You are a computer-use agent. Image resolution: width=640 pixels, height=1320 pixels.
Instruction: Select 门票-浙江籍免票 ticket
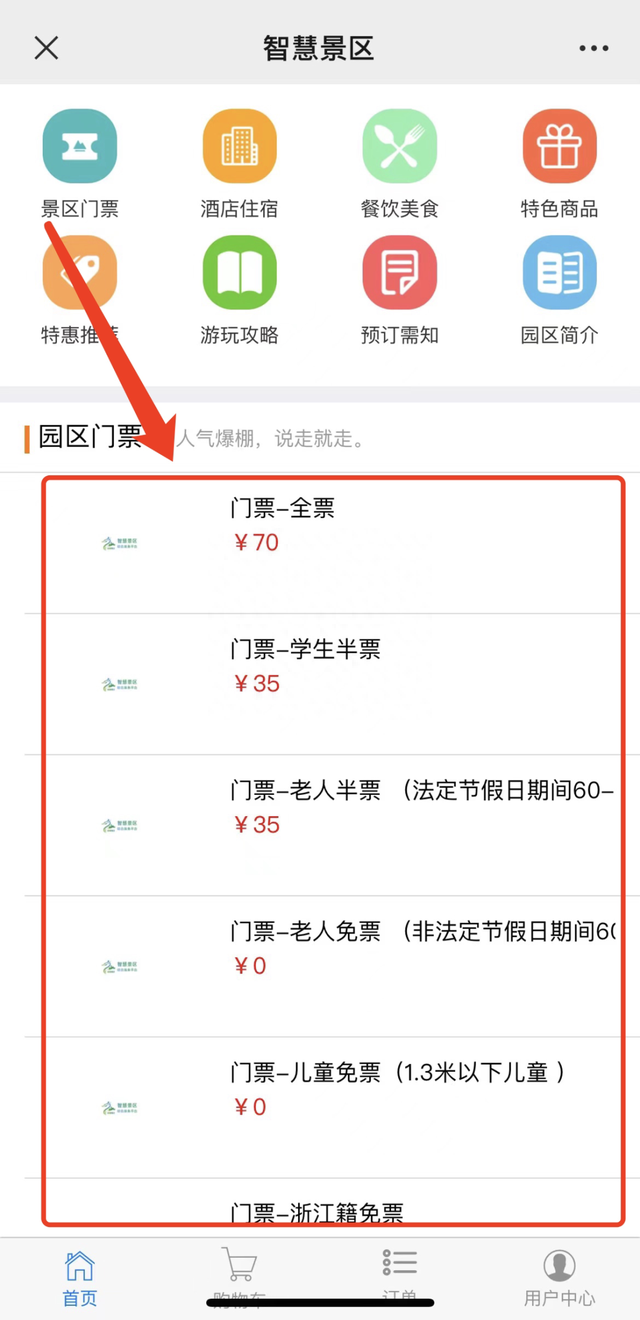tap(332, 1208)
